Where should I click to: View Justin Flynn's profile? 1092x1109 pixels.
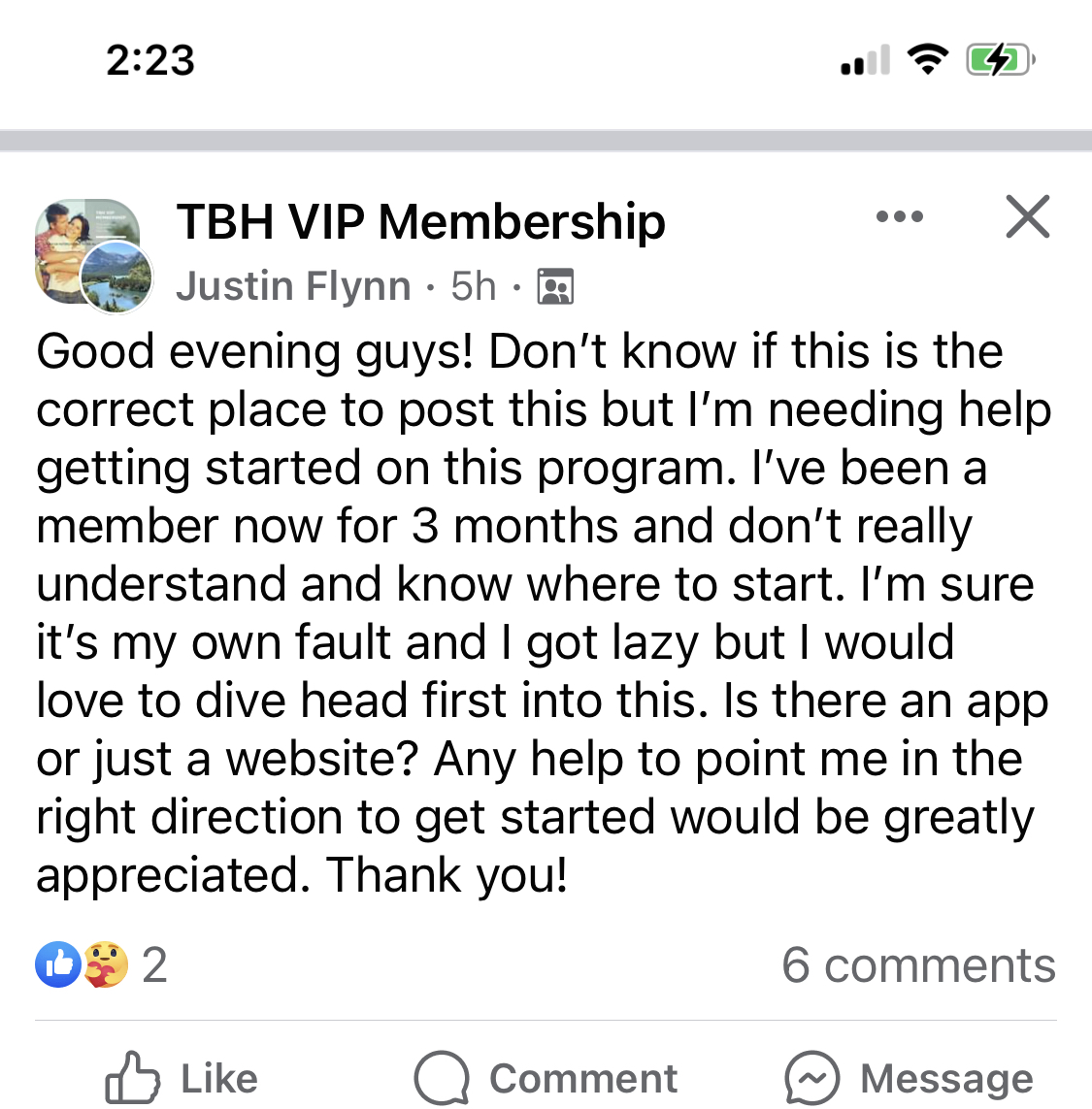[x=293, y=286]
